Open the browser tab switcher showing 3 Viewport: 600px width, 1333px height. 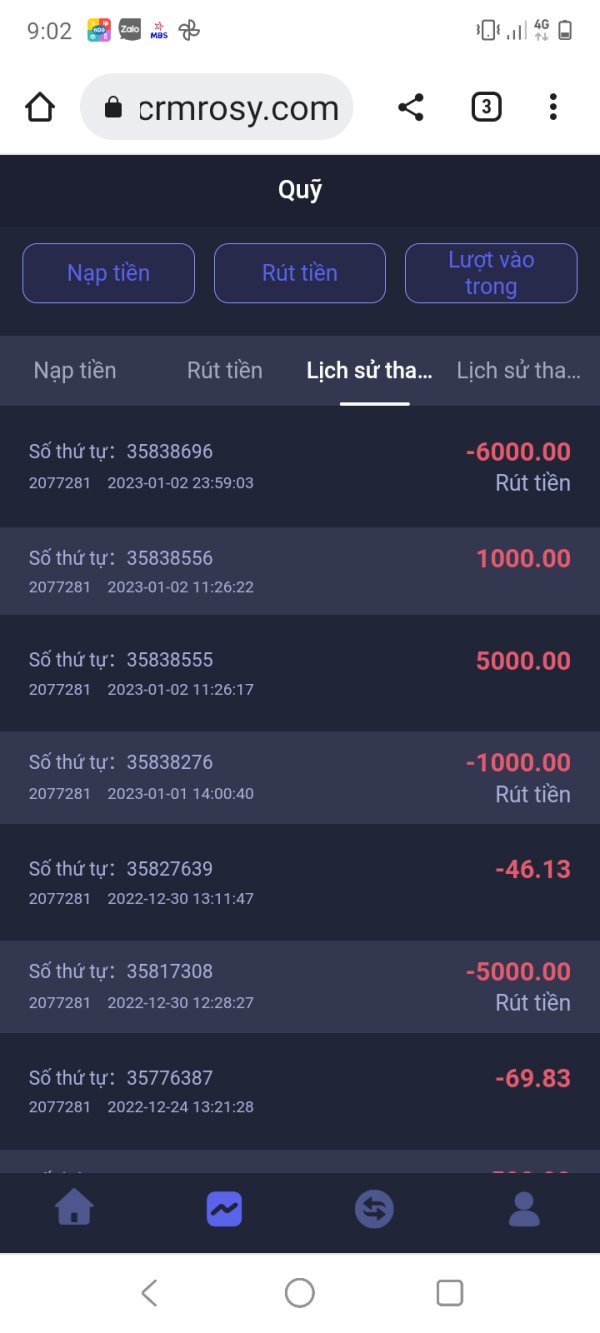(x=486, y=107)
